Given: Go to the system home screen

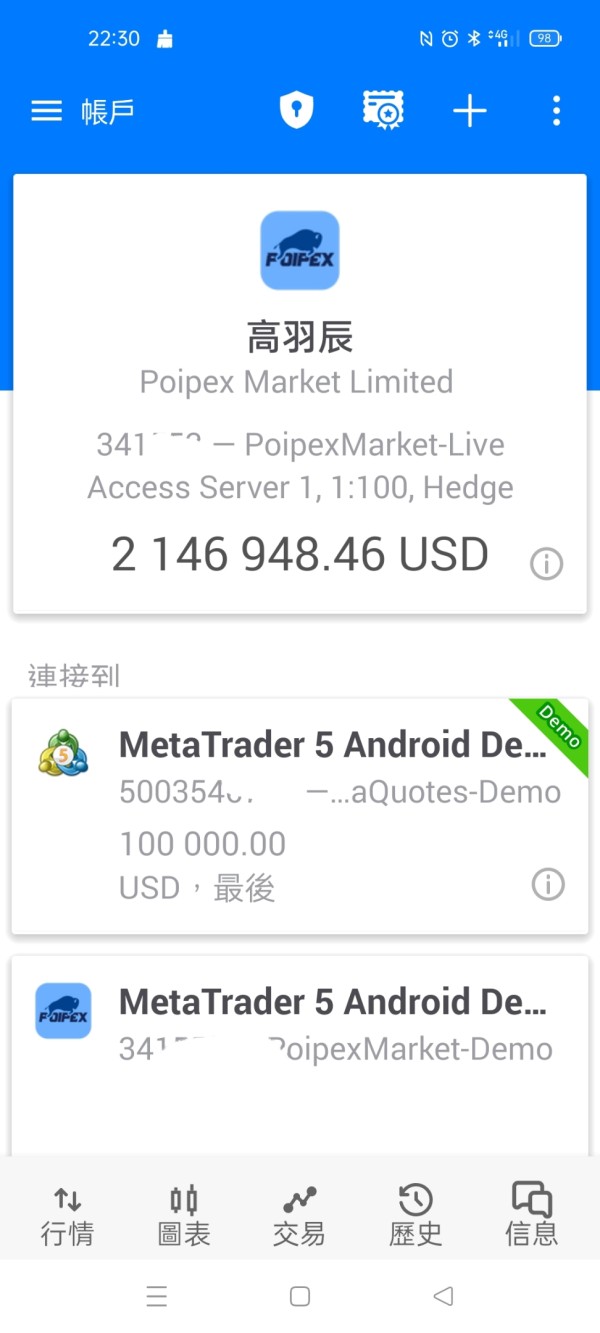Looking at the screenshot, I should coord(300,1296).
